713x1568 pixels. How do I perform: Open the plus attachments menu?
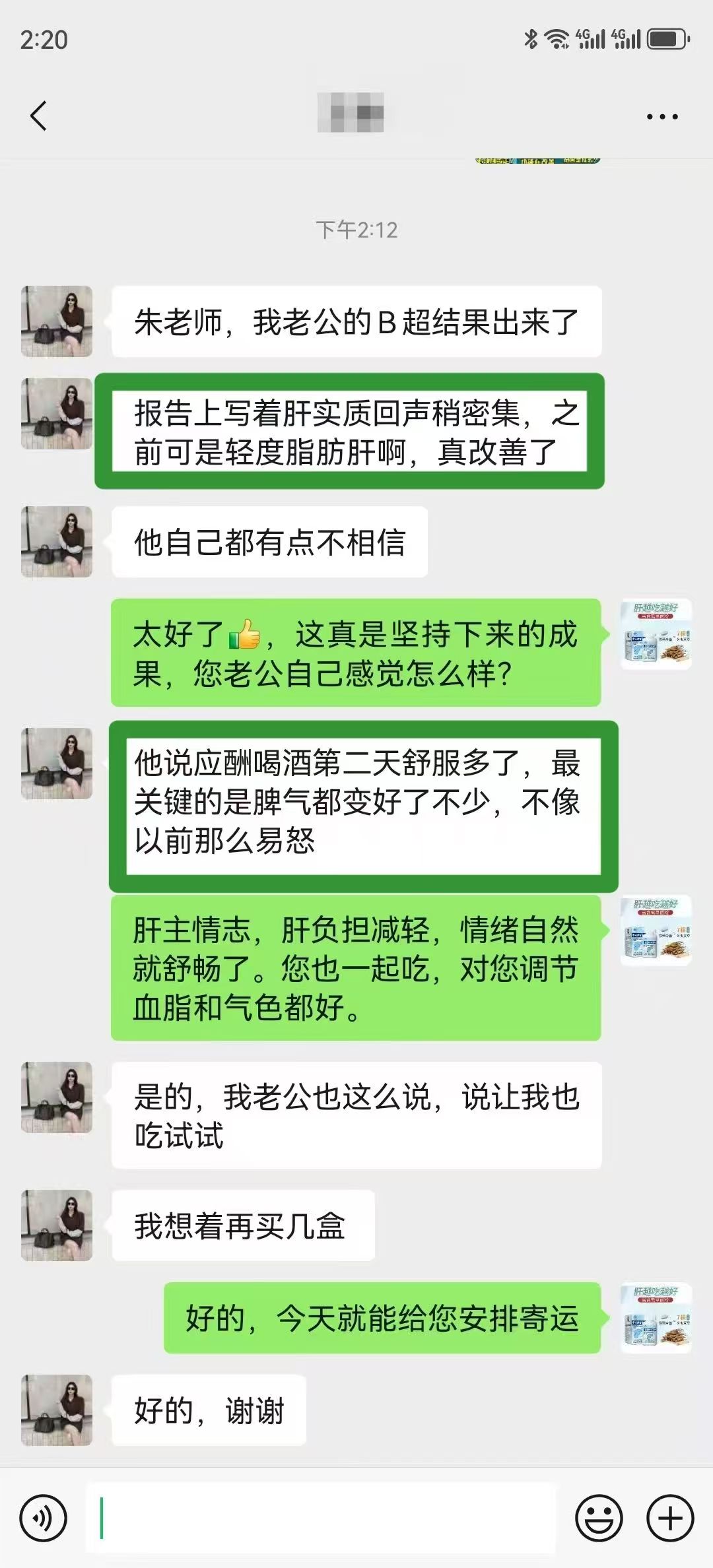coord(670,1518)
